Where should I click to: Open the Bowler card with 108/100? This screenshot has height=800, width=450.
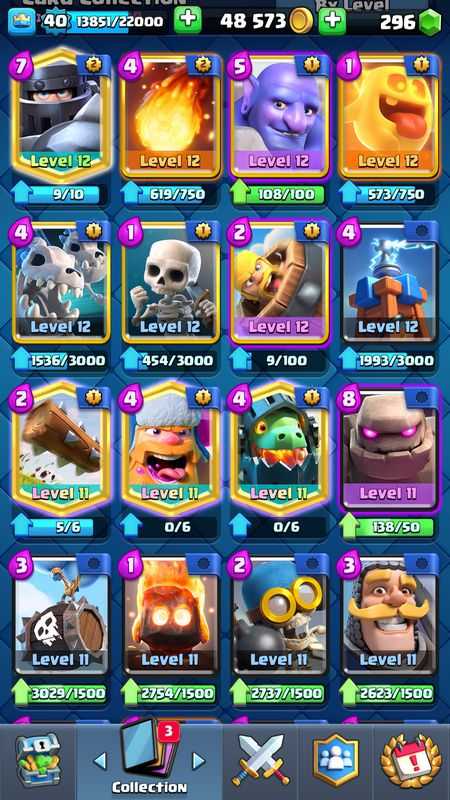point(280,115)
